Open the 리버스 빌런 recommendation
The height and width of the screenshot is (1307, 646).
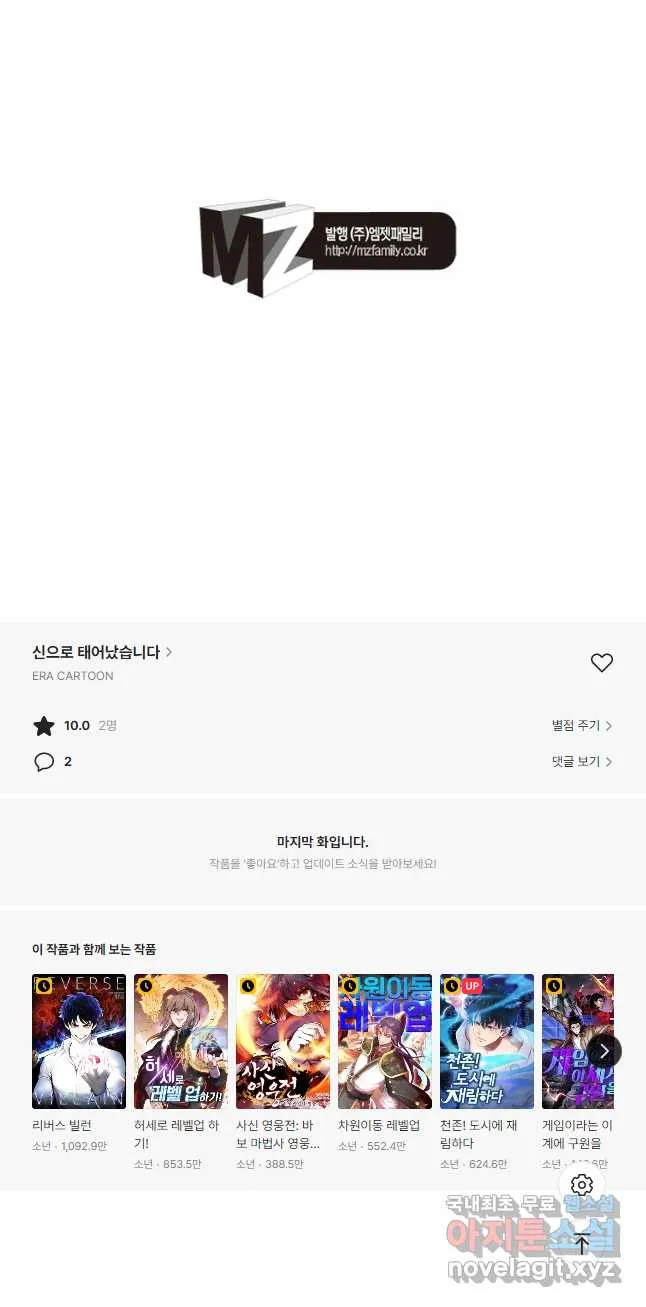point(79,1041)
